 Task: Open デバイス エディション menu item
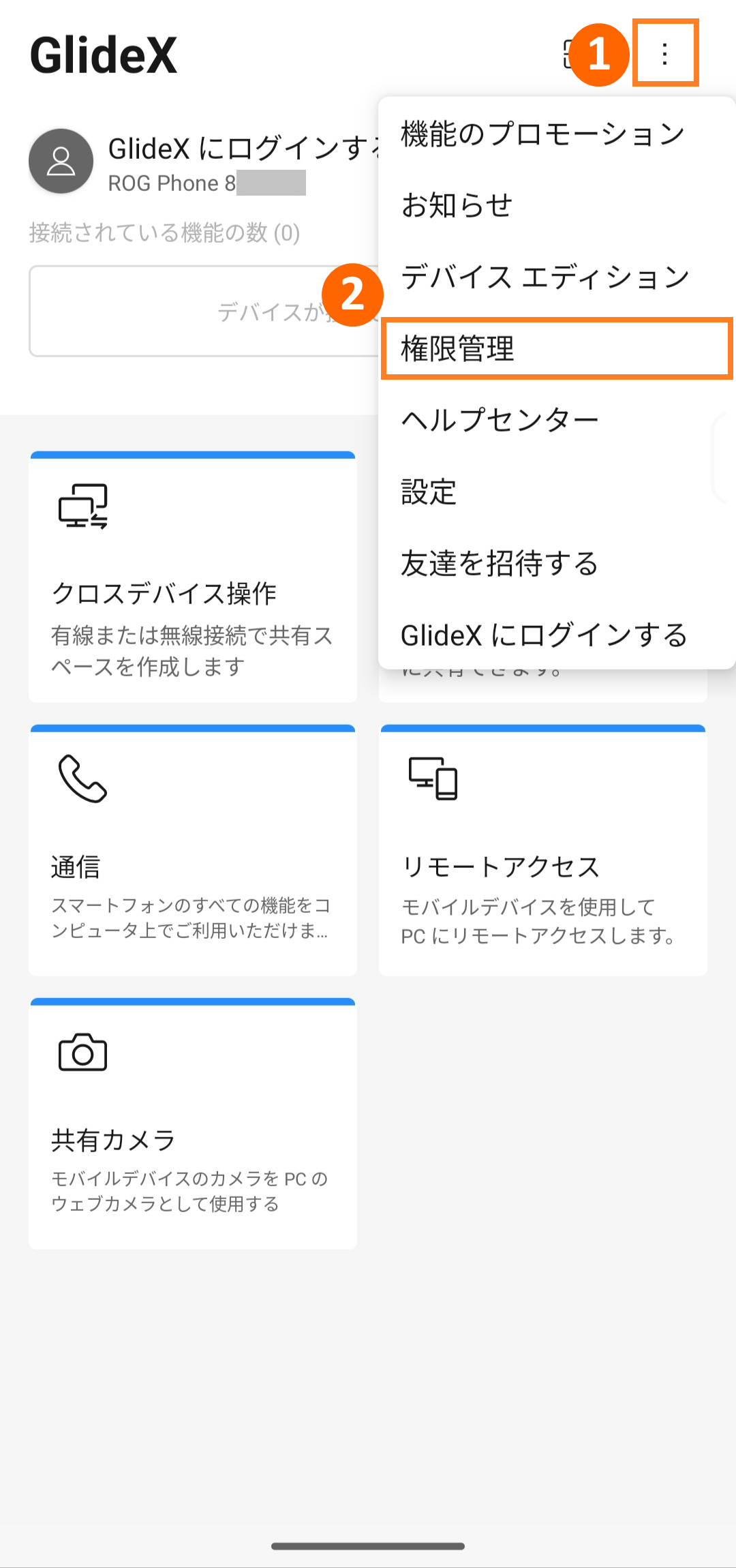545,277
